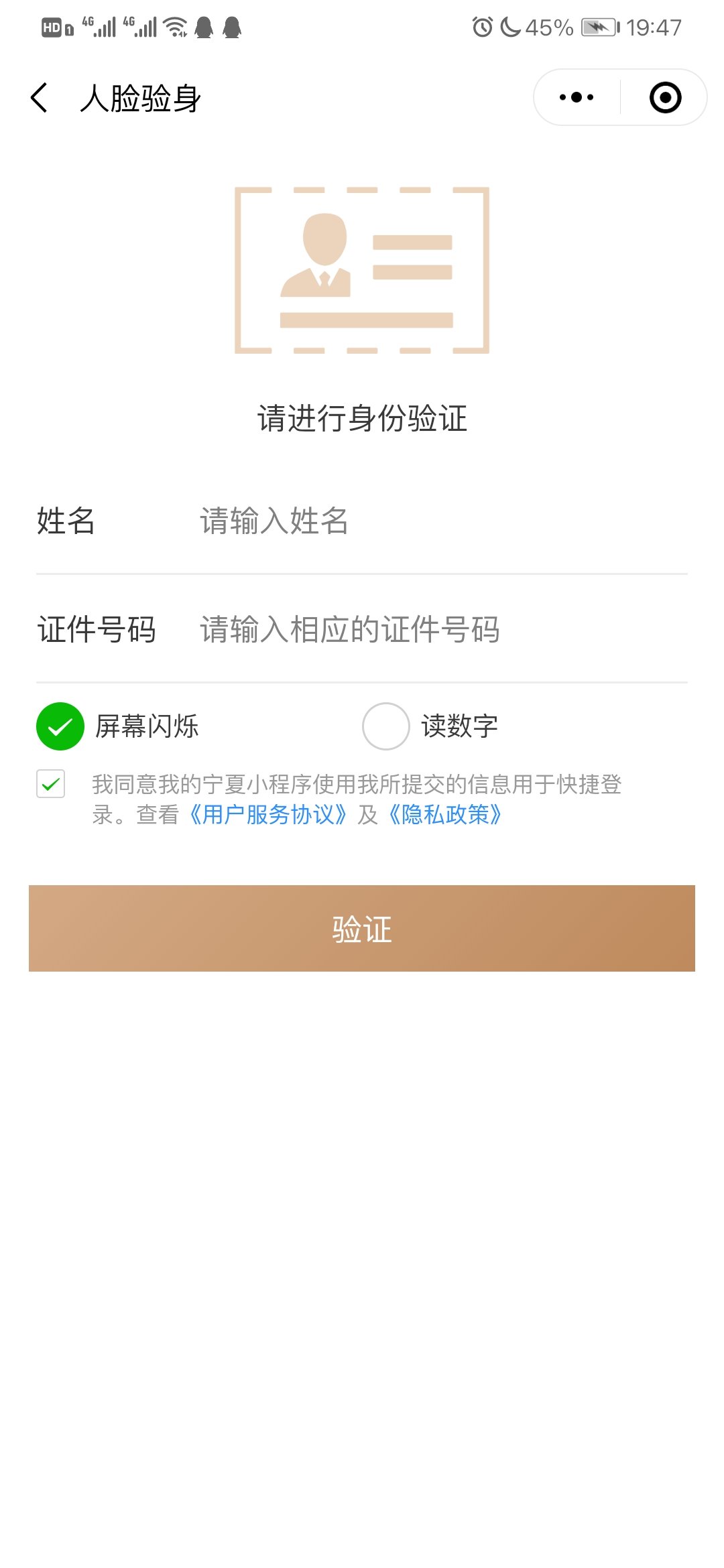Focus the 证件号码 ID number field
Screen dimensions: 724x1568
(442, 630)
